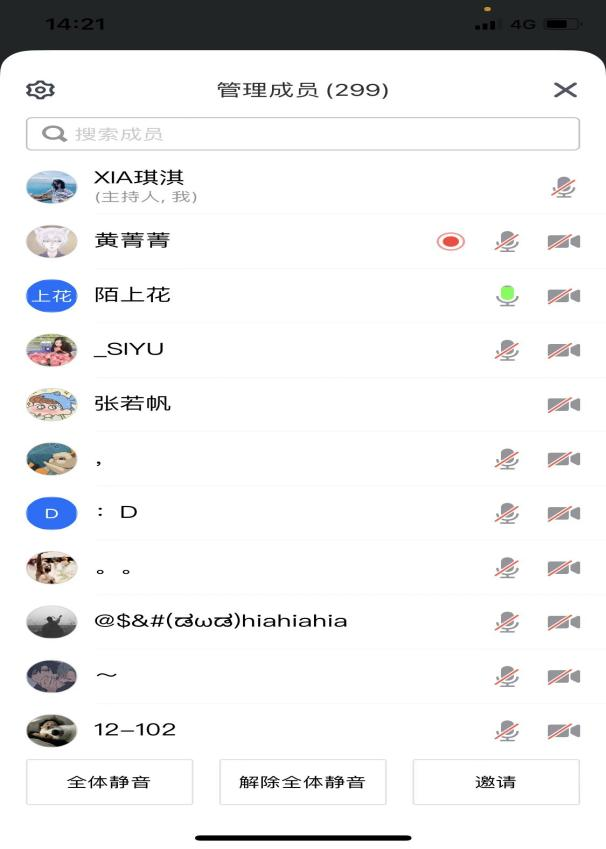Open member options for : D
The image size is (606, 849).
250,513
